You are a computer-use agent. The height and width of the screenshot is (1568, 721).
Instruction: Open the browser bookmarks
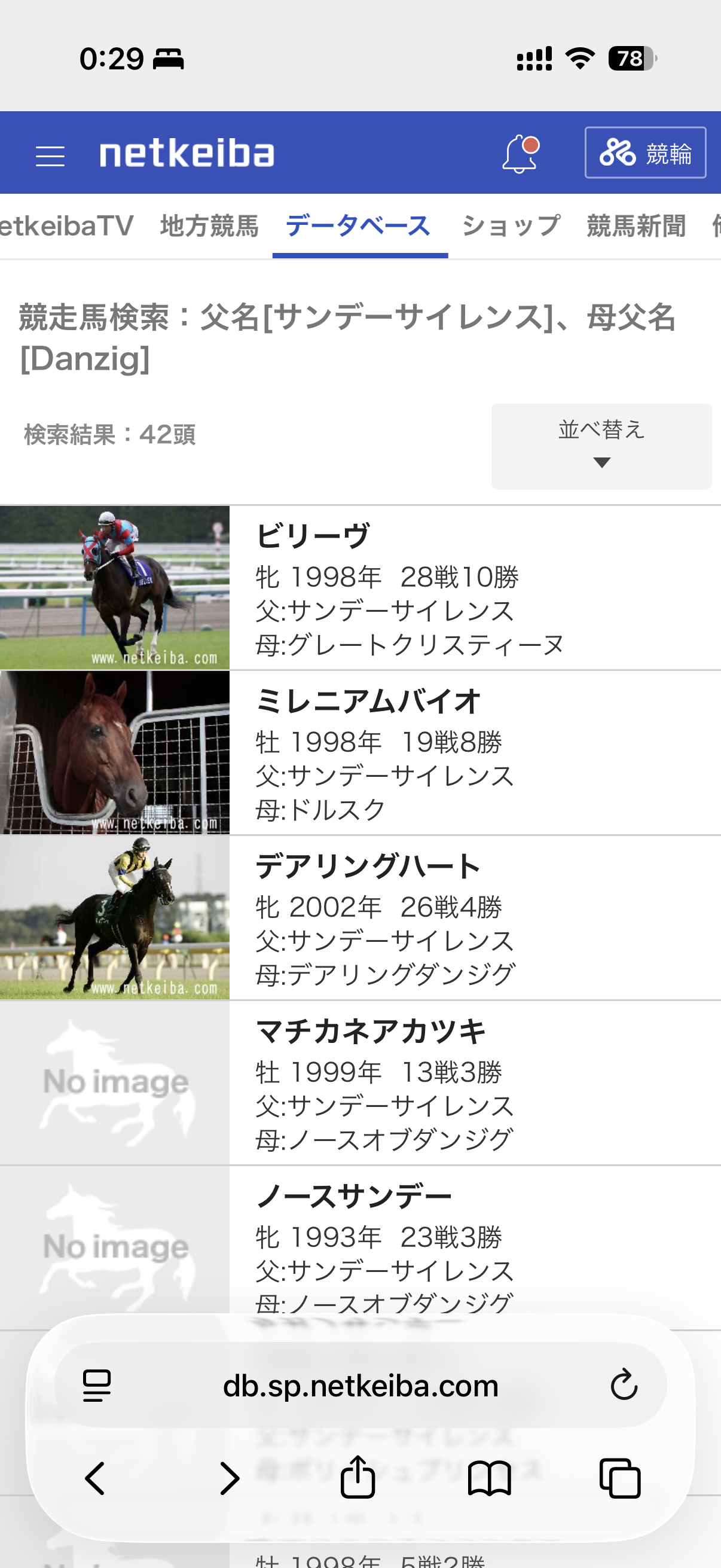click(489, 1478)
